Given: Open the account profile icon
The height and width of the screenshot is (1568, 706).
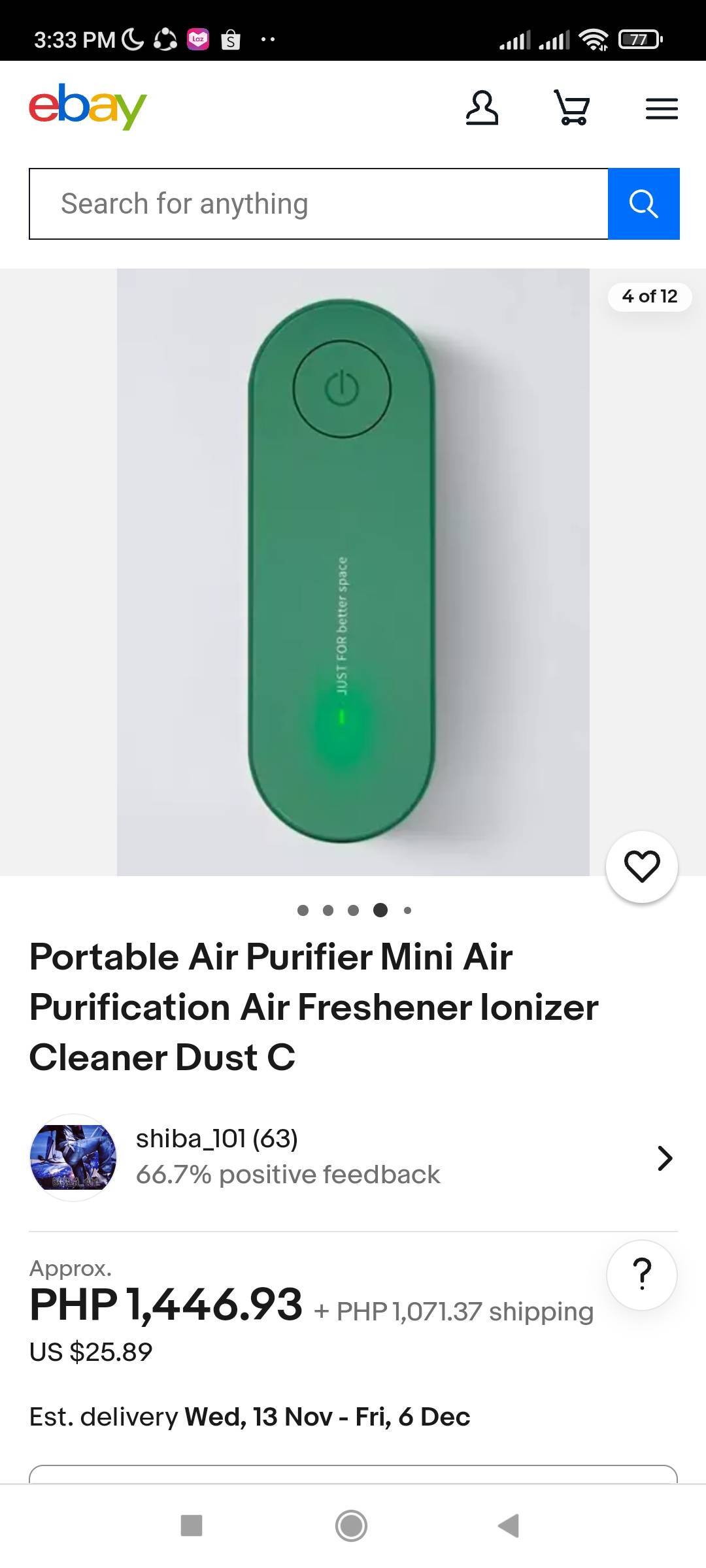Looking at the screenshot, I should (482, 108).
